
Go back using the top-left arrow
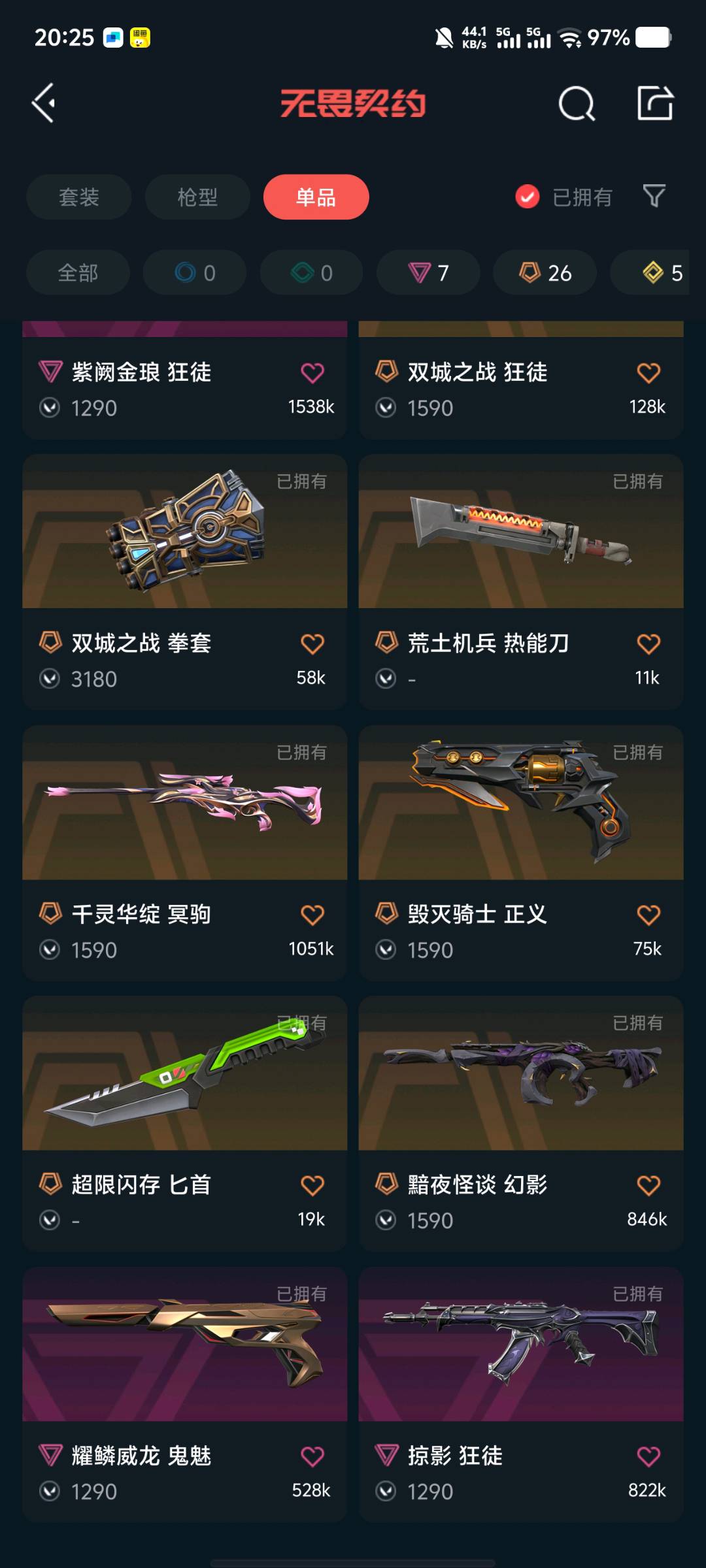[x=44, y=103]
